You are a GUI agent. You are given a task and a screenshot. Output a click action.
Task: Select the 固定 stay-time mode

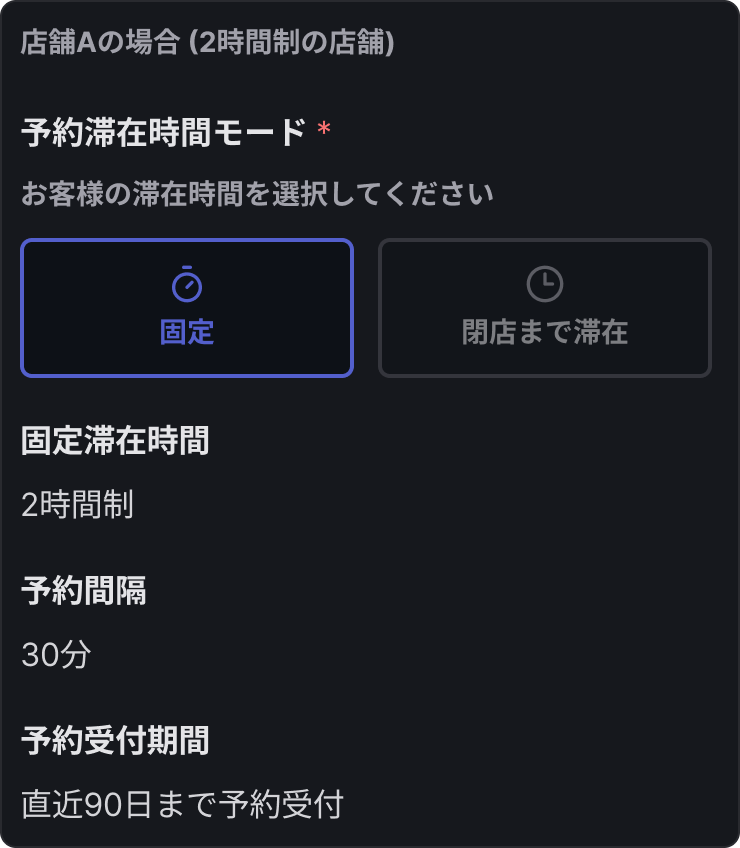click(187, 308)
